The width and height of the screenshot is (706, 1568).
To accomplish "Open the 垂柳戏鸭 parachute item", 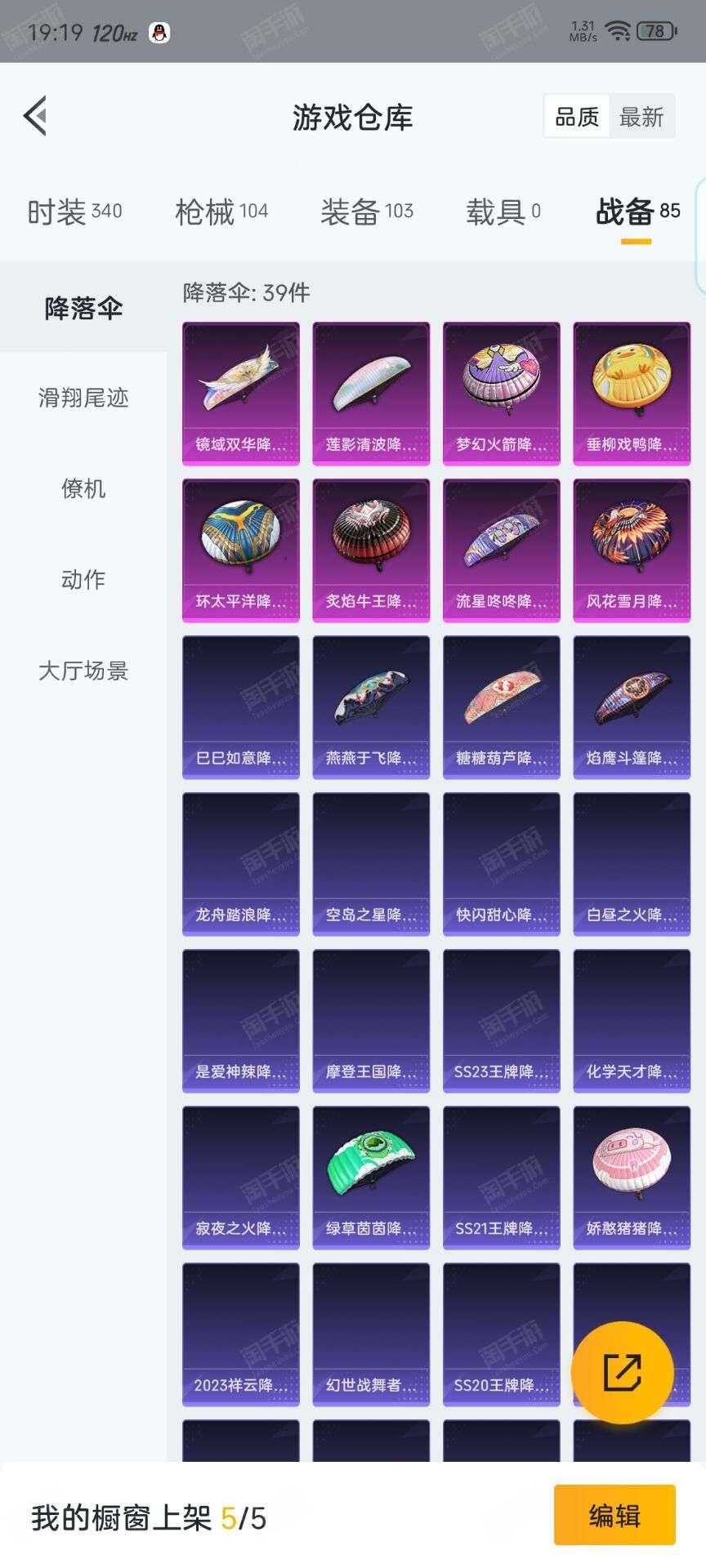I will 632,394.
